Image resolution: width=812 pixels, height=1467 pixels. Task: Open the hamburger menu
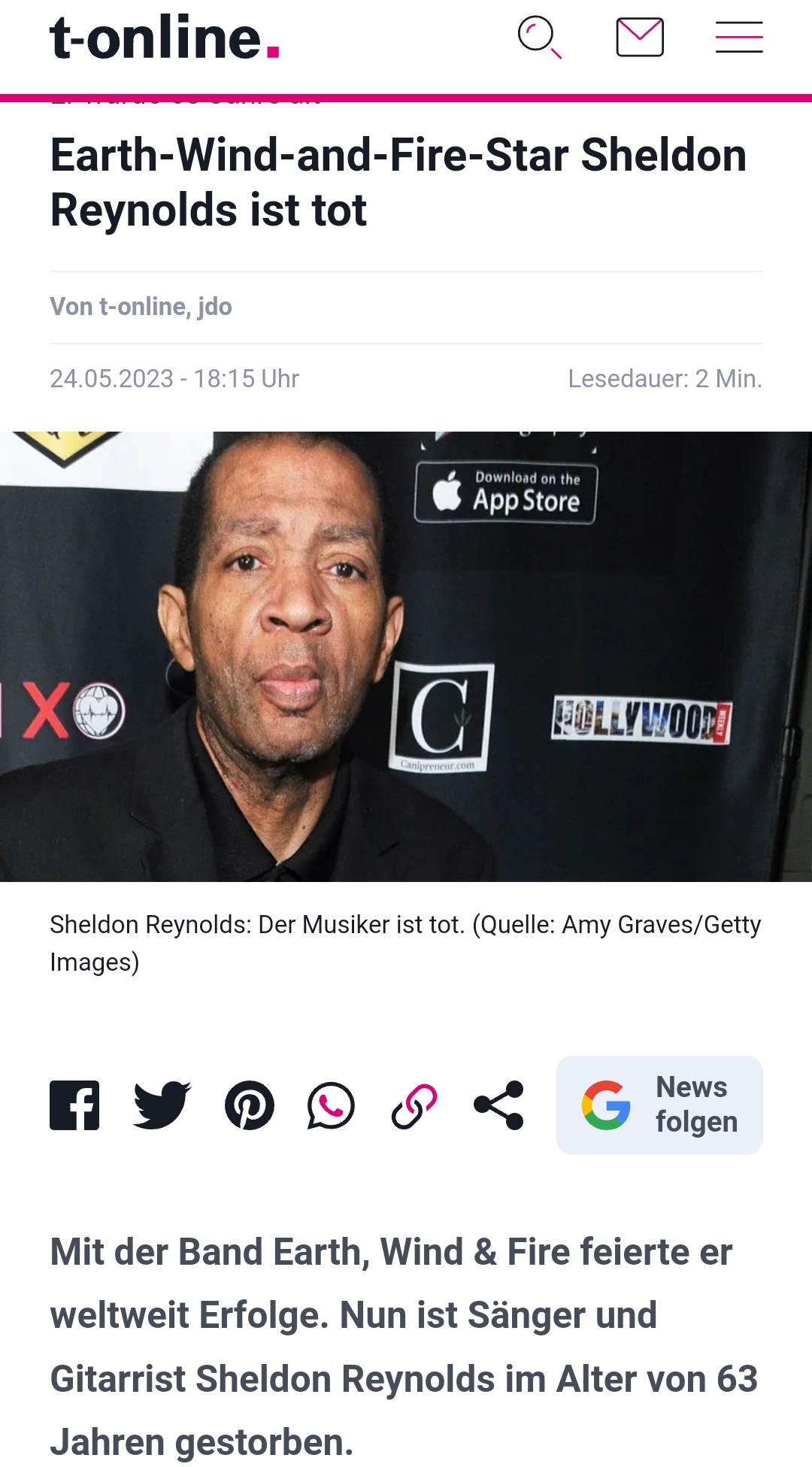[739, 38]
